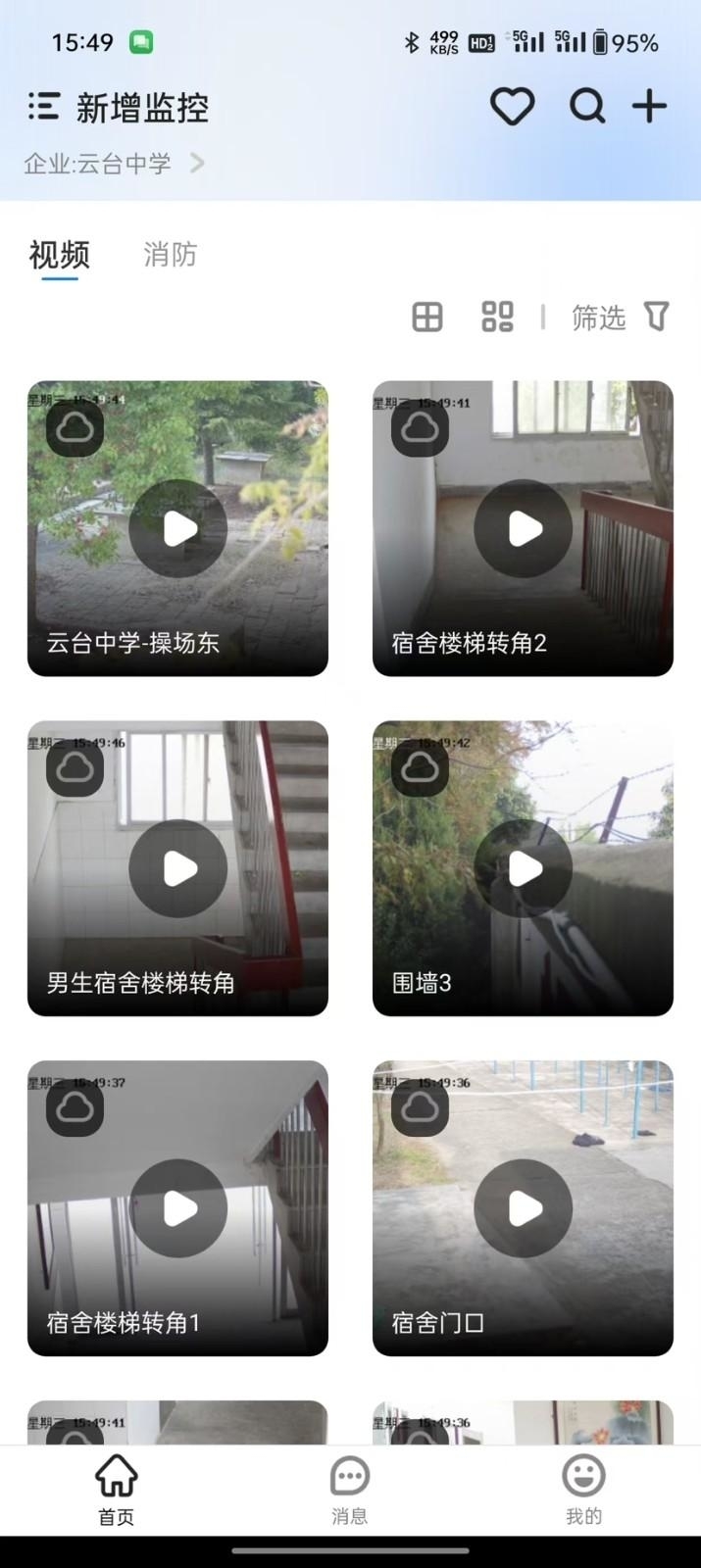This screenshot has width=701, height=1568.
Task: Open the 我的 profile tab
Action: click(x=583, y=1490)
